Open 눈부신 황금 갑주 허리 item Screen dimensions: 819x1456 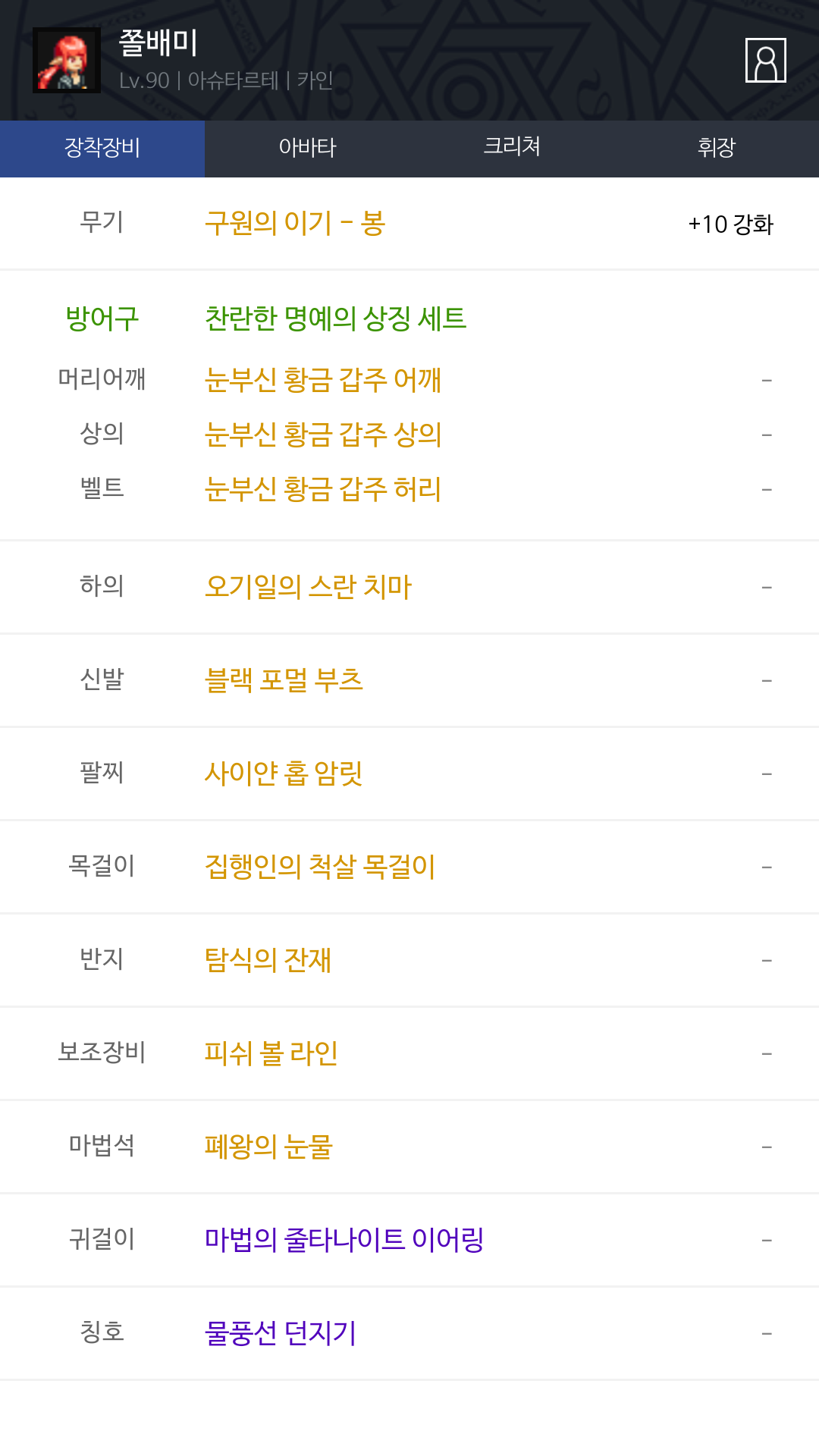pyautogui.click(x=323, y=489)
